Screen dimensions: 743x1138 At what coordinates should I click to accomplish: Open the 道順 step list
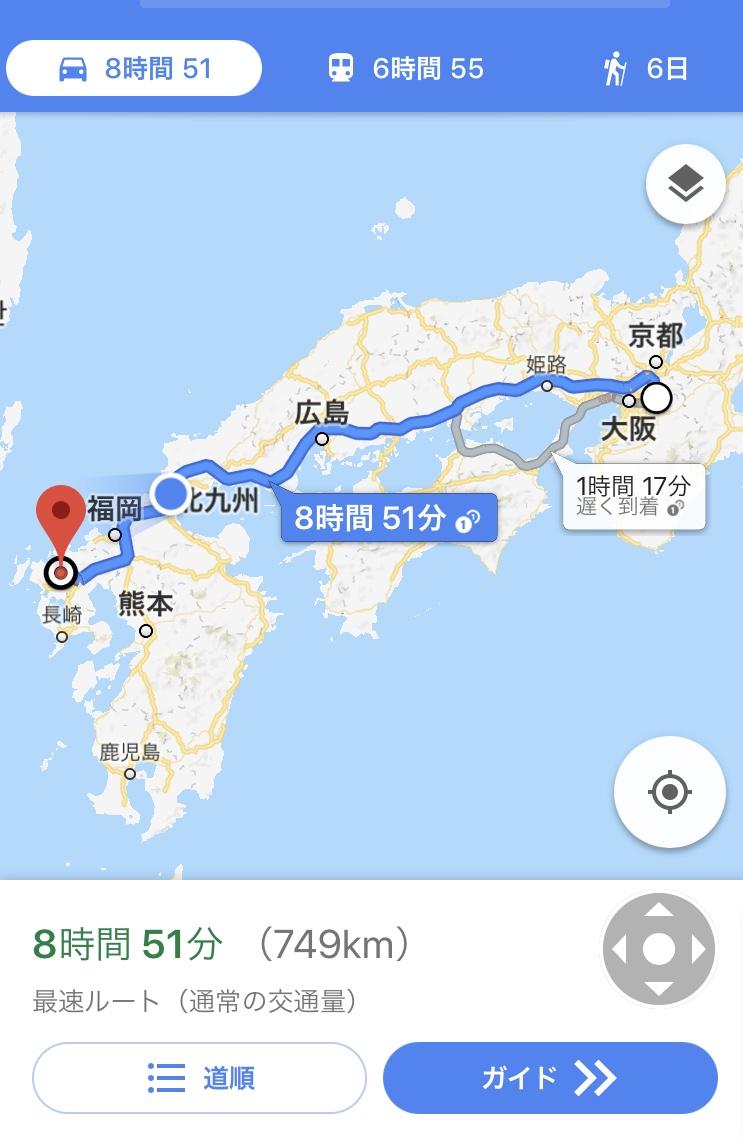click(x=200, y=1077)
